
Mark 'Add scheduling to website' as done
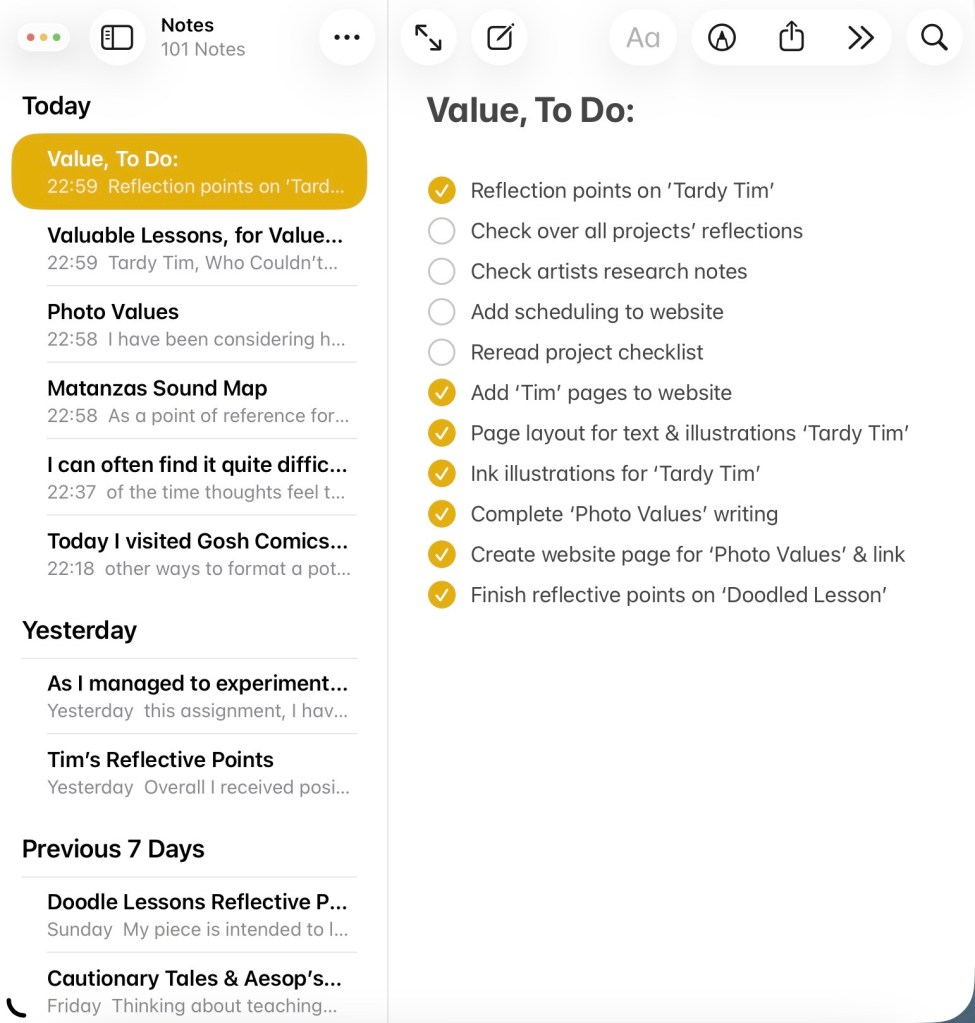[x=441, y=312]
